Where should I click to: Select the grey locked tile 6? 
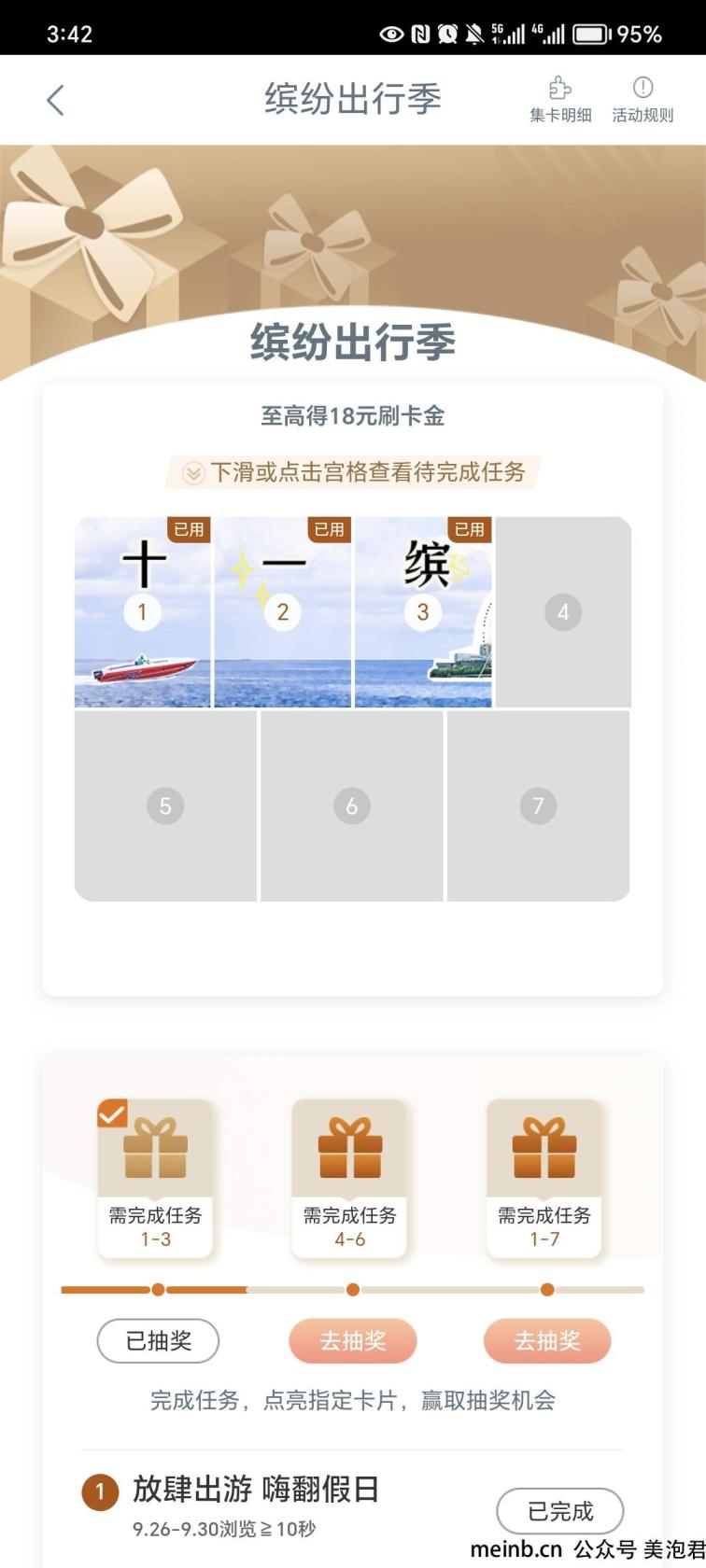(352, 805)
